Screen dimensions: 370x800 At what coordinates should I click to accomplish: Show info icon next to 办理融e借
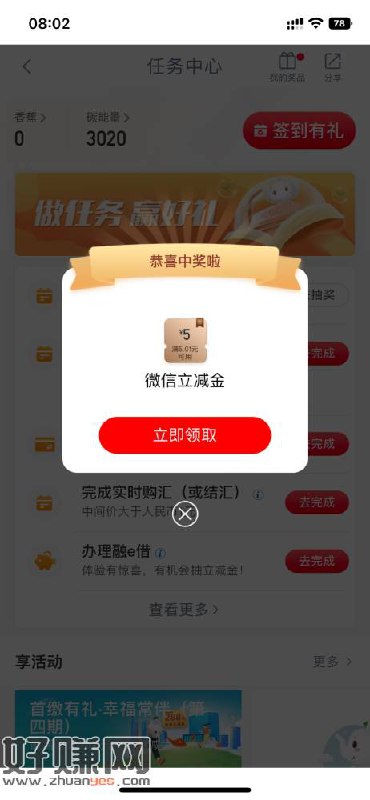161,553
